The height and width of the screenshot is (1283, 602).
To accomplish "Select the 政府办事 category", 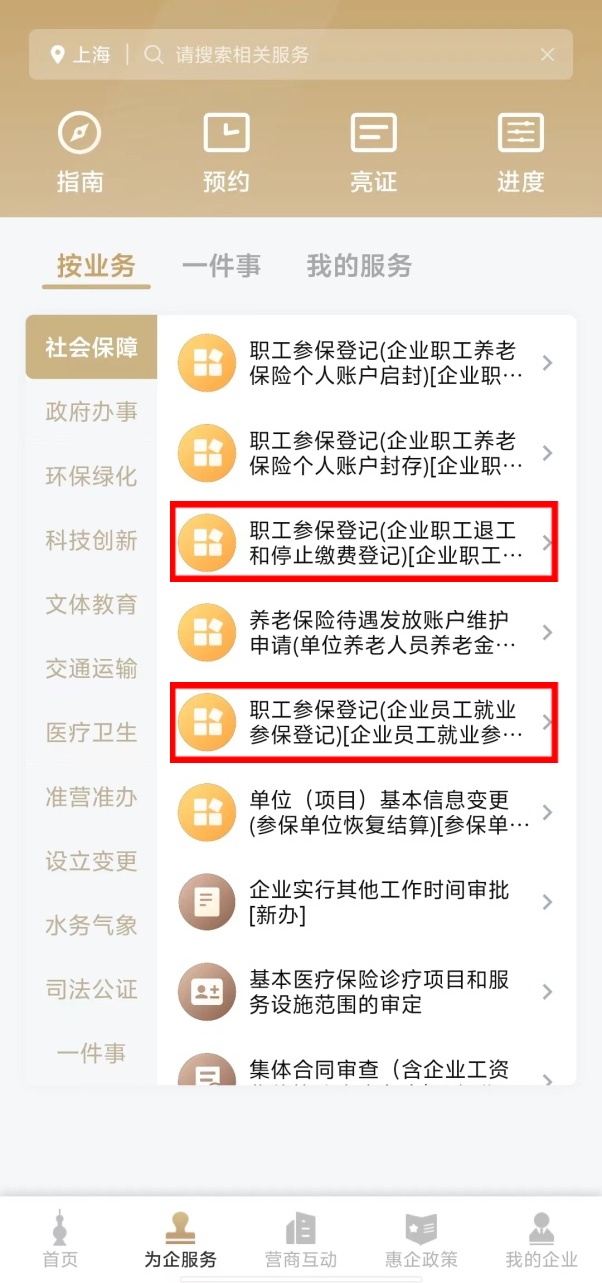I will [x=91, y=412].
